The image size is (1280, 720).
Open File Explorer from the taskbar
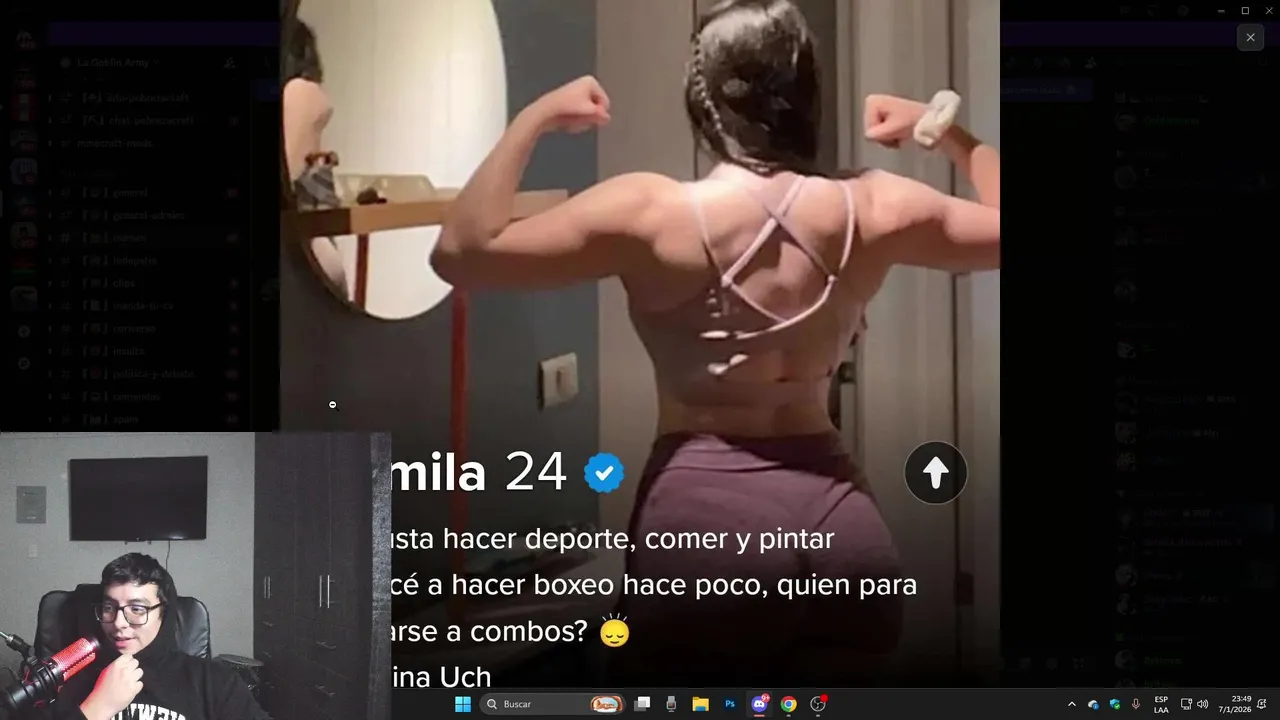point(700,704)
